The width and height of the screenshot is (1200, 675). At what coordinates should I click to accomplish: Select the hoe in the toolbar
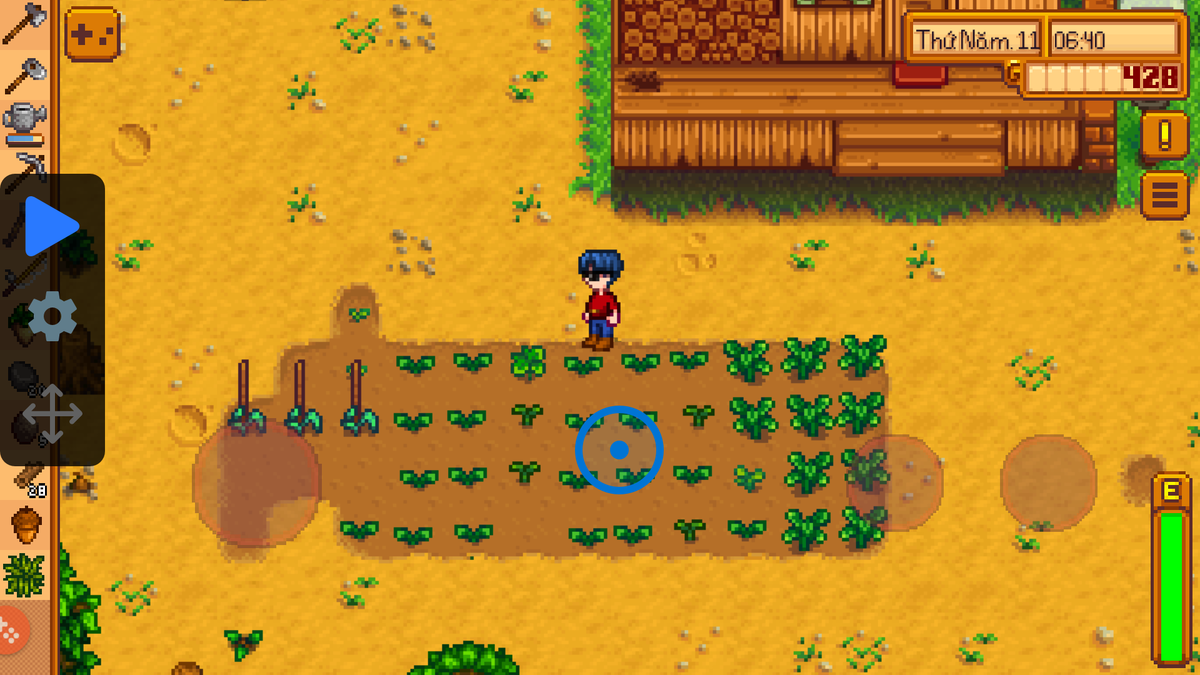pos(24,71)
